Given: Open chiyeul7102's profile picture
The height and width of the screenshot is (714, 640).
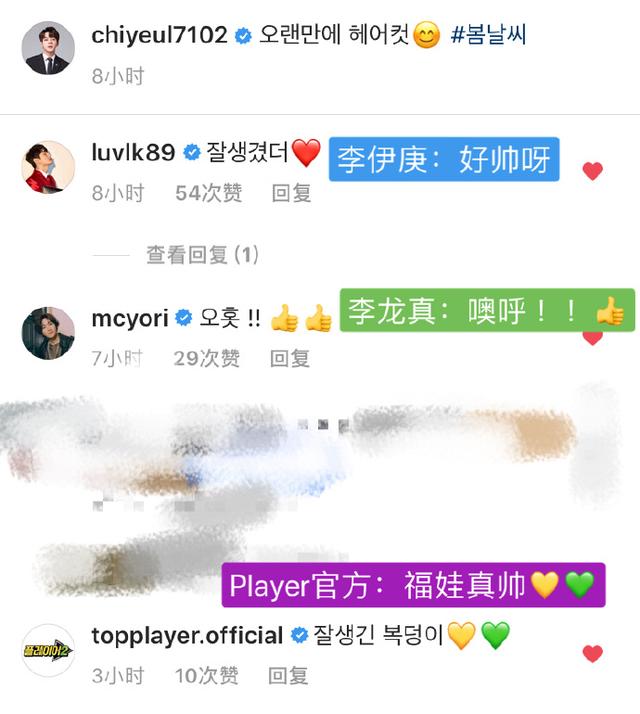Looking at the screenshot, I should click(48, 47).
